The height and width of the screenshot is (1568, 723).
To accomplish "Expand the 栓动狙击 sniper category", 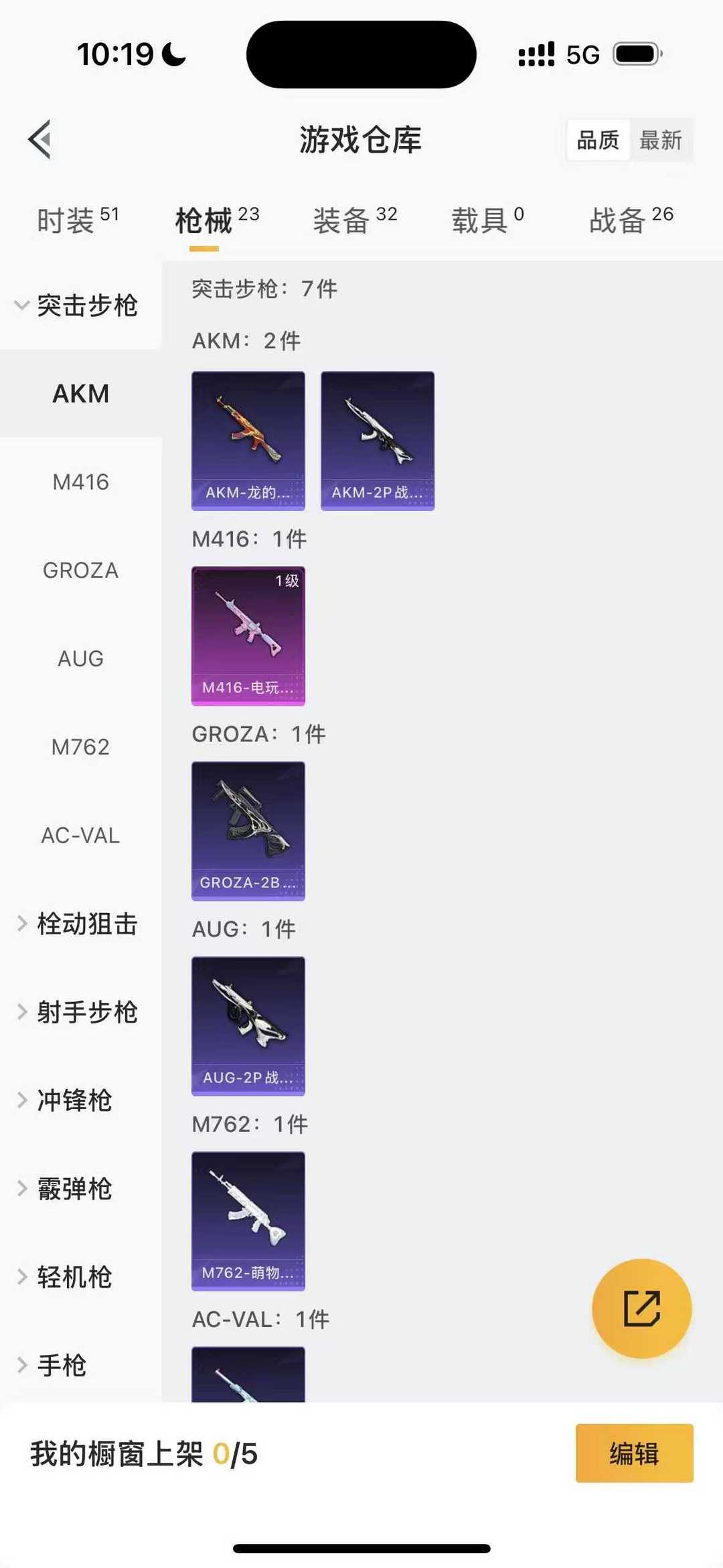I will [86, 924].
